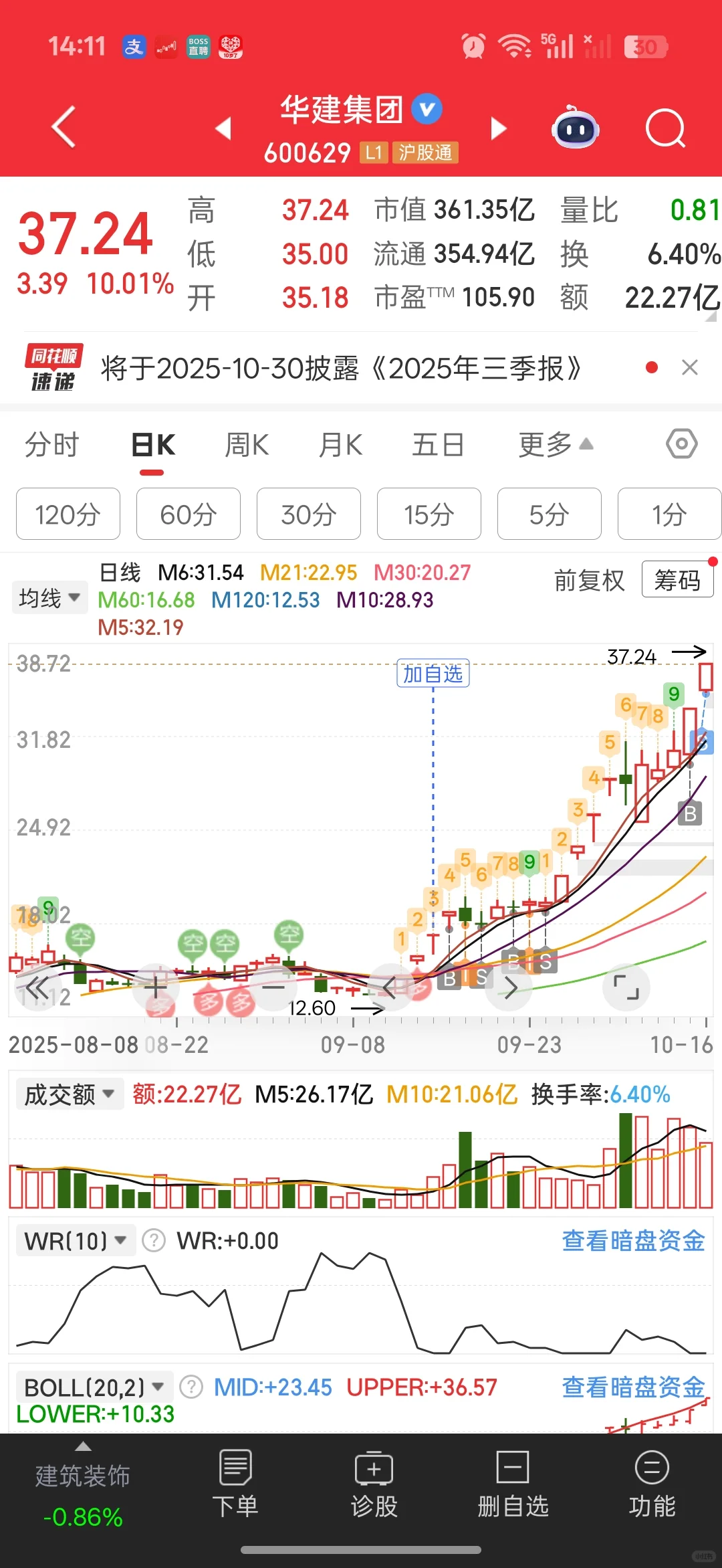Image resolution: width=722 pixels, height=1568 pixels.
Task: Remove stock via 删自选
Action: (513, 1484)
